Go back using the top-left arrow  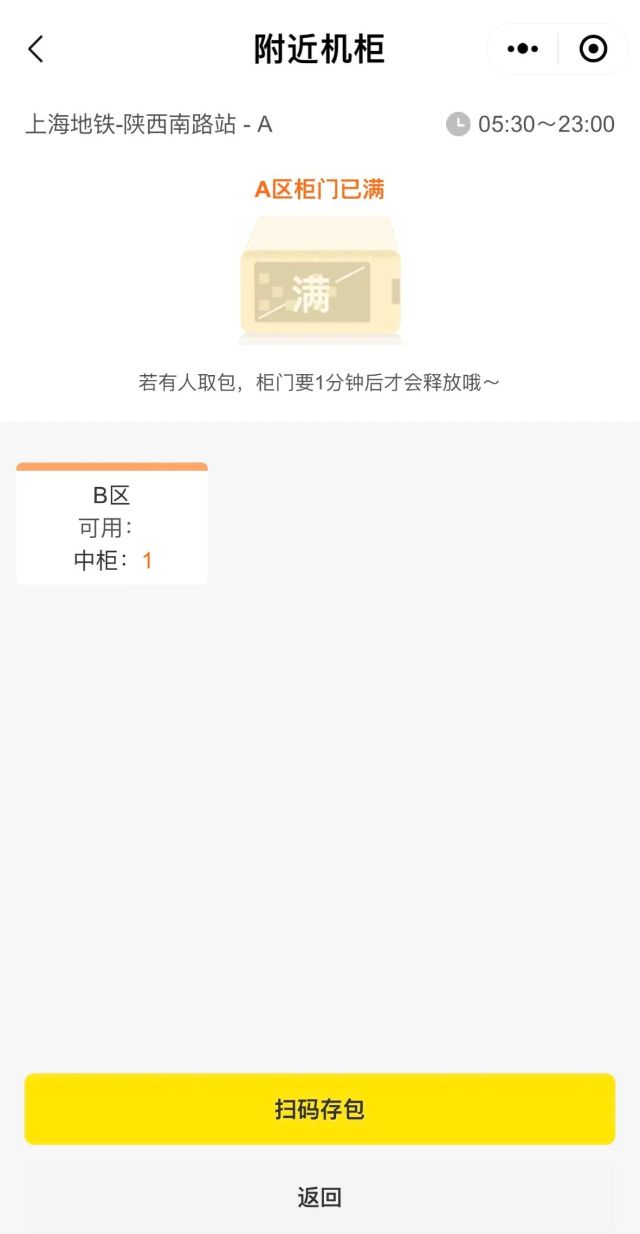pyautogui.click(x=36, y=49)
